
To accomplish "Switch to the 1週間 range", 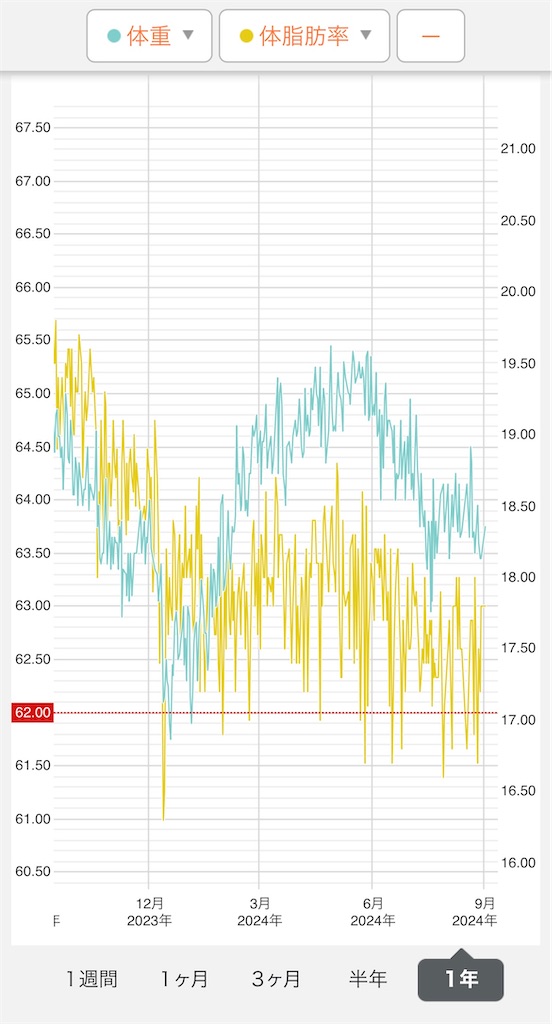I will (91, 978).
